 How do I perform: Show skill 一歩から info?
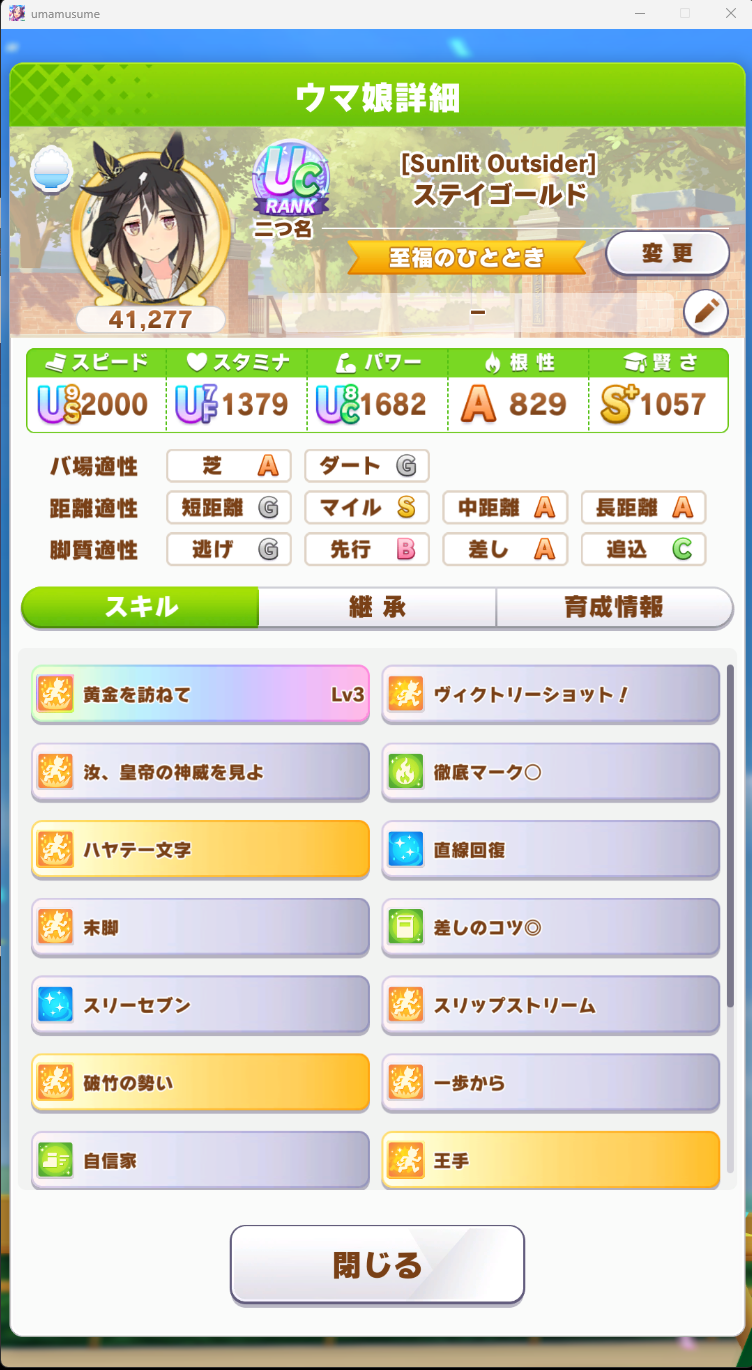coord(550,1083)
